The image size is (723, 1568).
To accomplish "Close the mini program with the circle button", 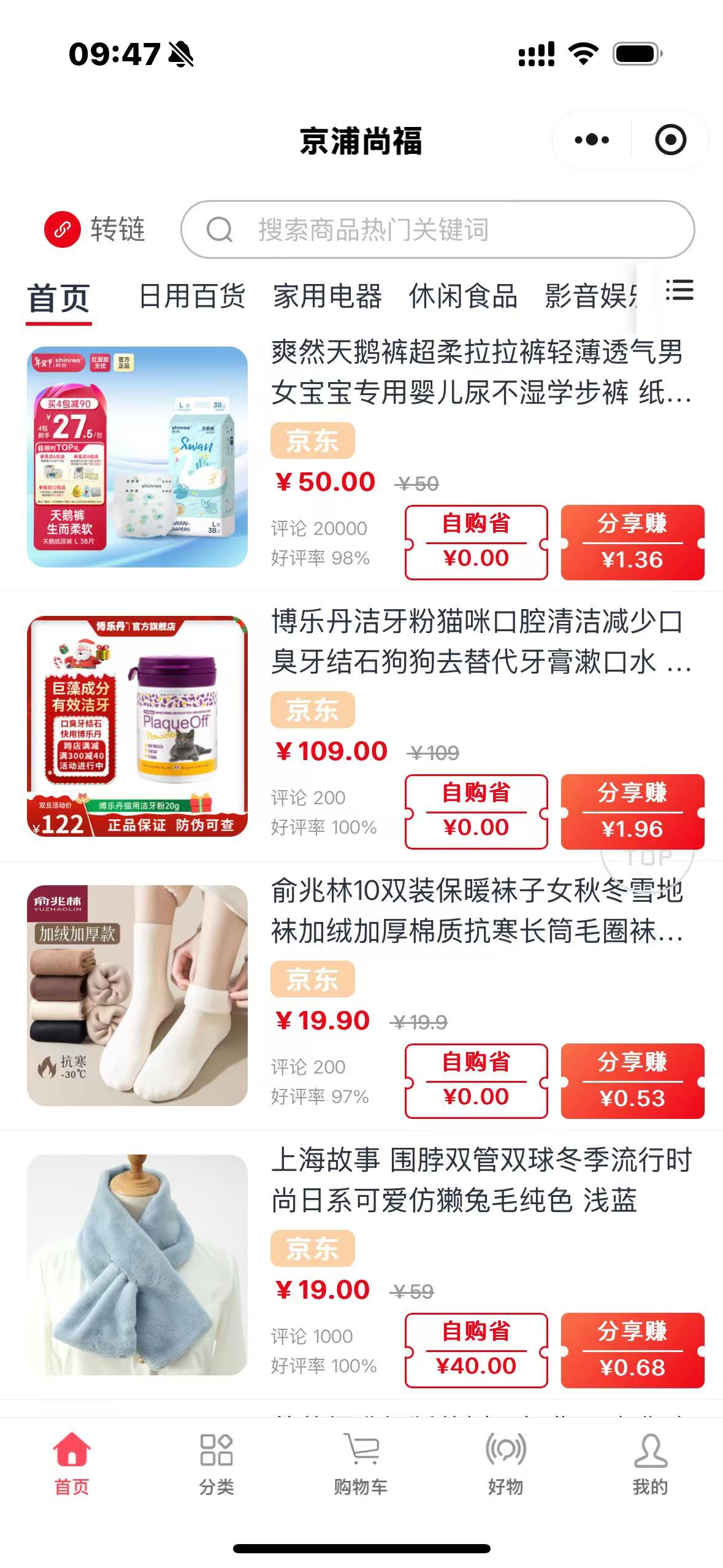I will click(x=670, y=140).
